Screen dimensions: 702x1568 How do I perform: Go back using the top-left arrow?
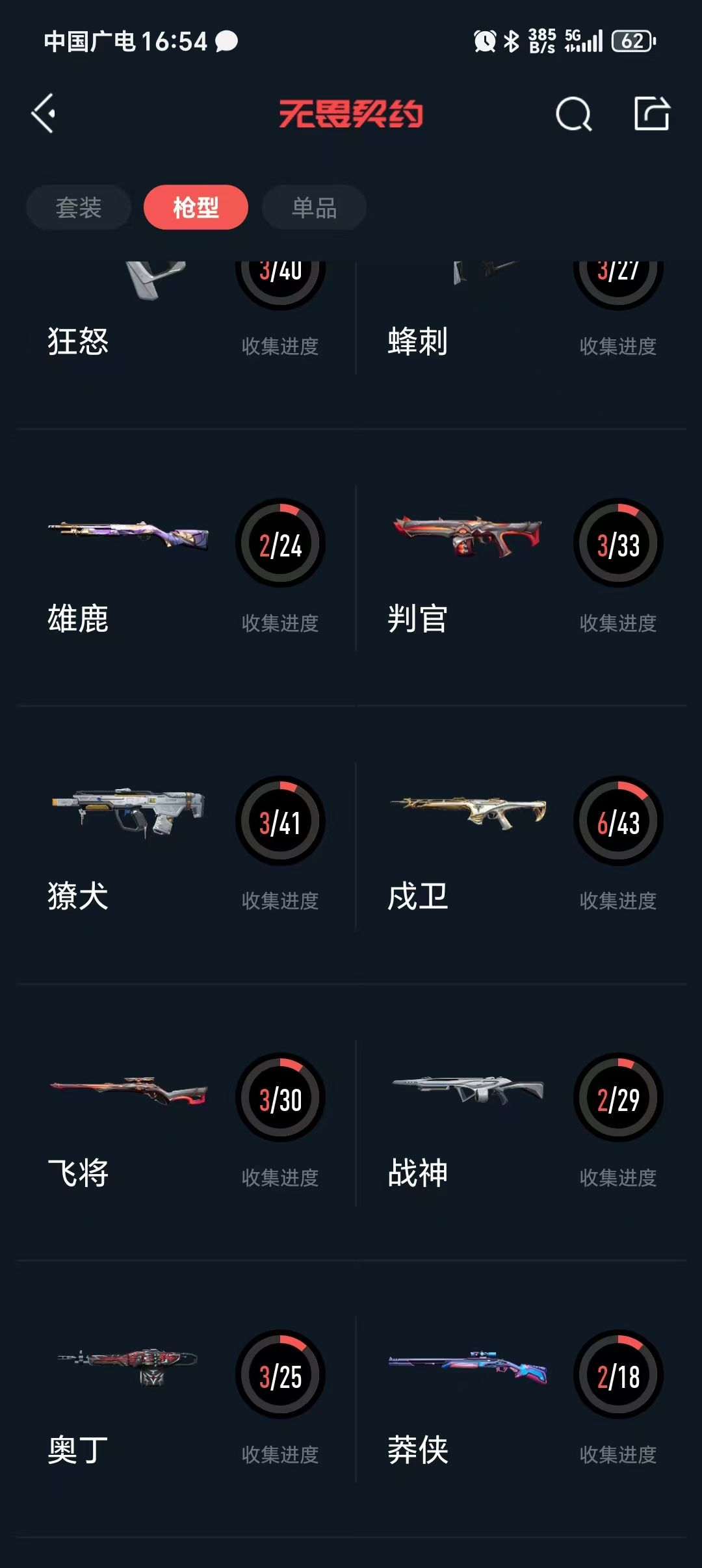pos(44,114)
